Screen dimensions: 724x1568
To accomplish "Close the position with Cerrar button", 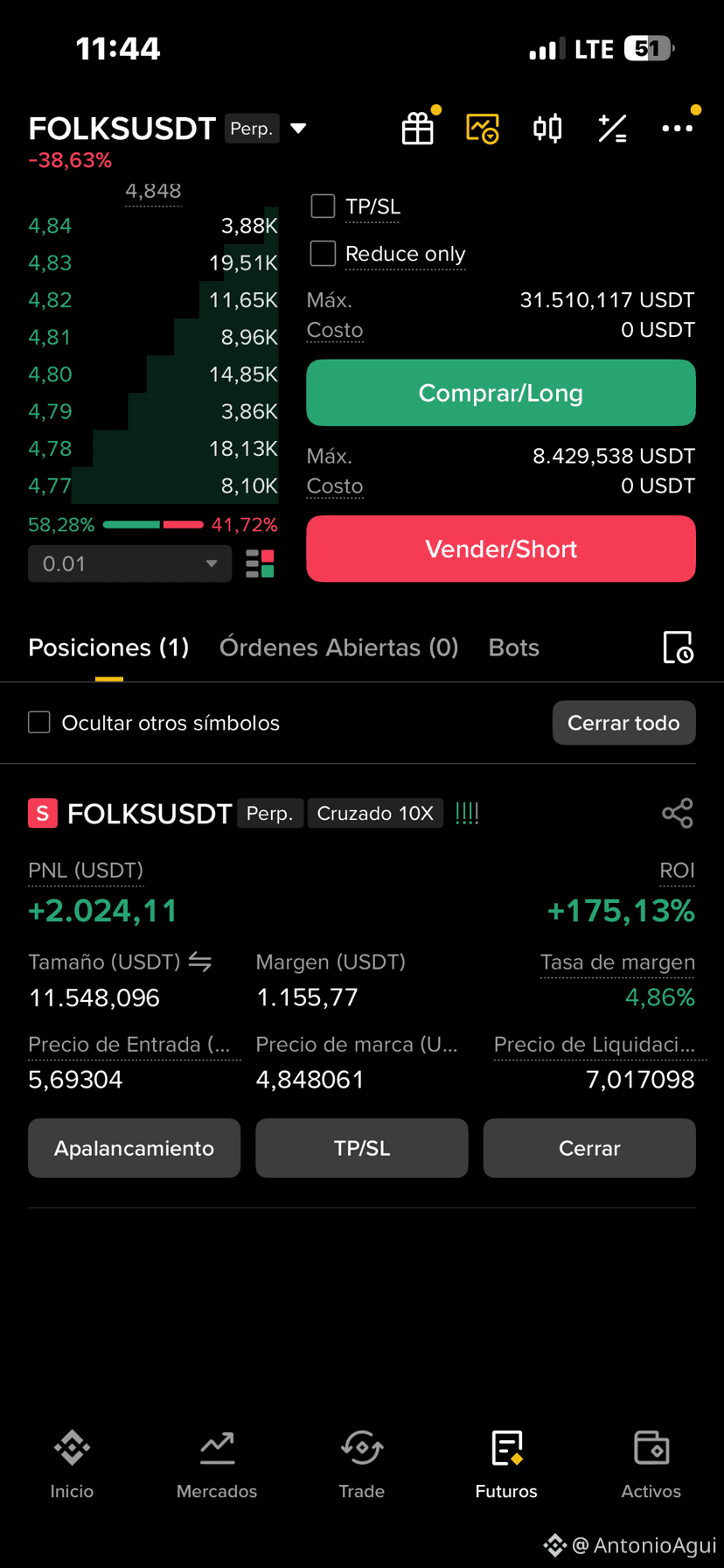I will tap(589, 1148).
